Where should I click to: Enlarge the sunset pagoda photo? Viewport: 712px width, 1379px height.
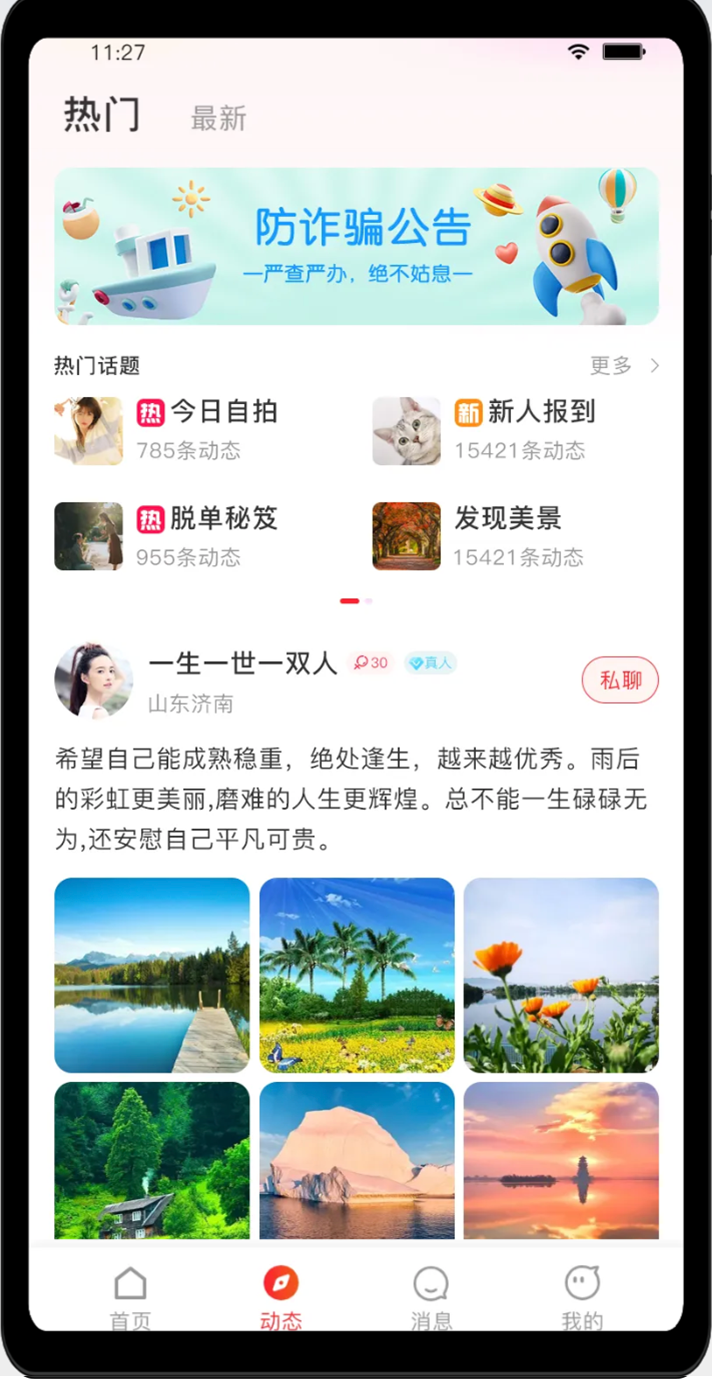tap(561, 1160)
